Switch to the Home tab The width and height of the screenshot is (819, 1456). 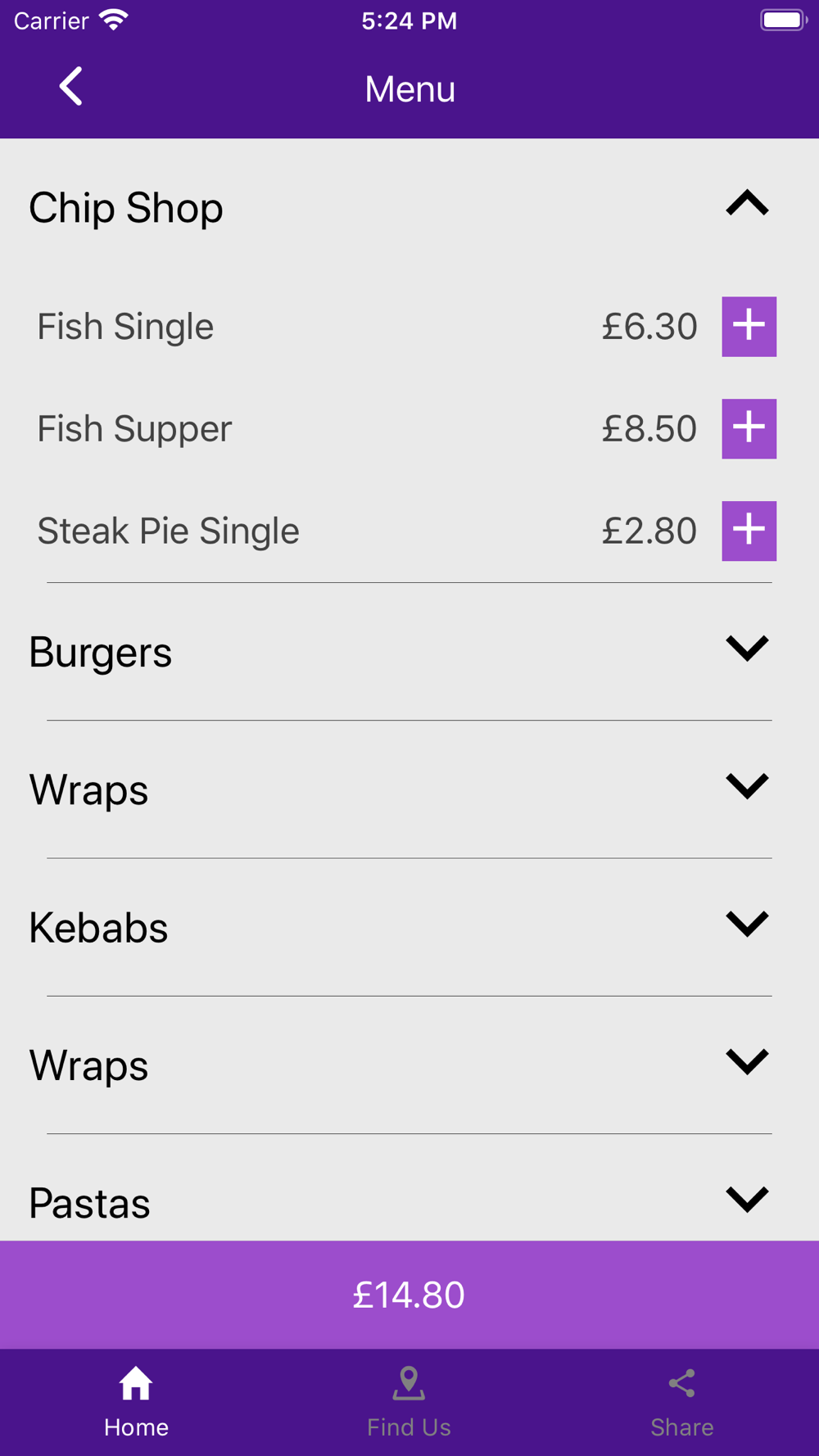pyautogui.click(x=136, y=1402)
